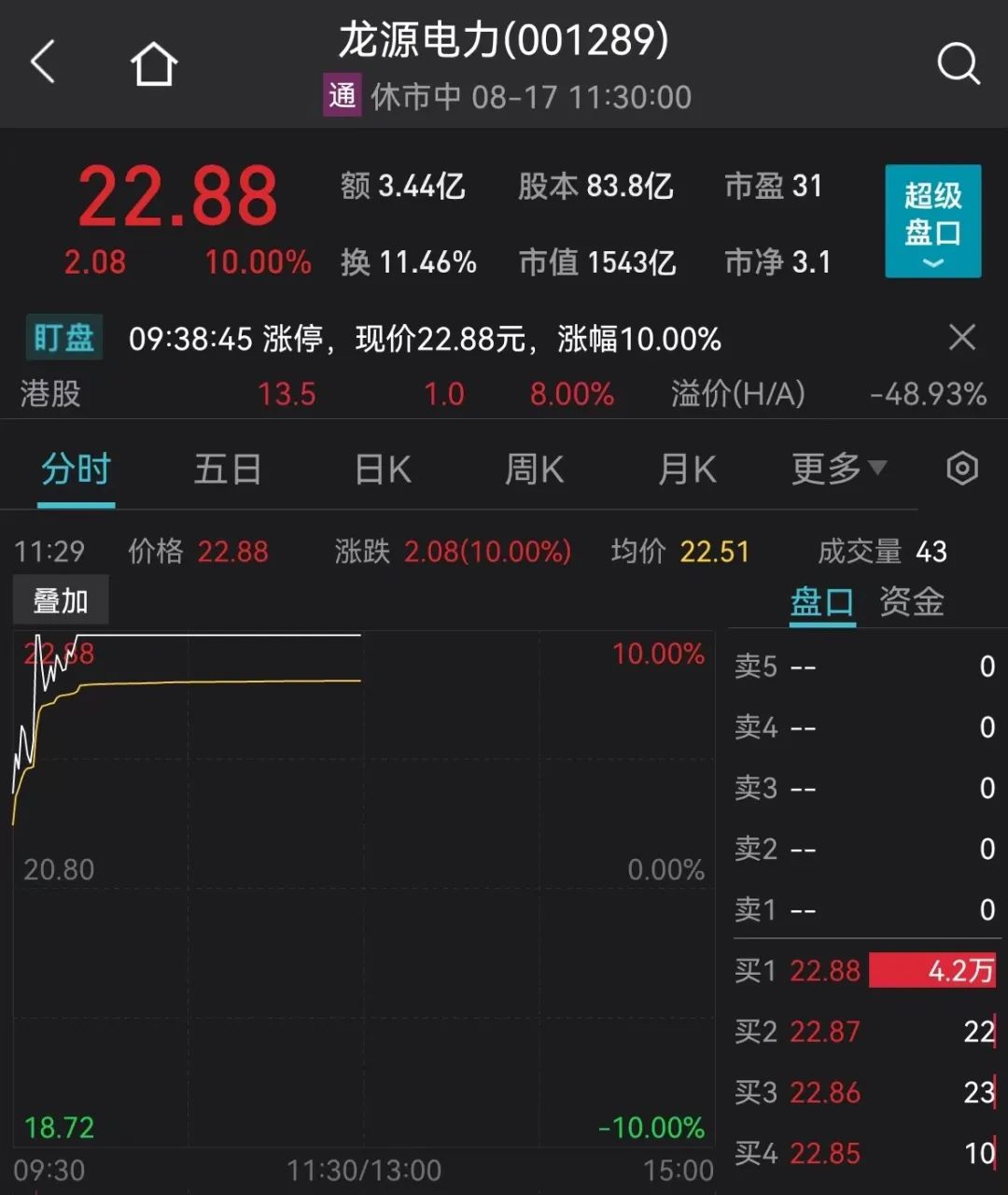Select the 买1 price 22.88 row
The height and width of the screenshot is (1195, 1008).
pos(864,971)
